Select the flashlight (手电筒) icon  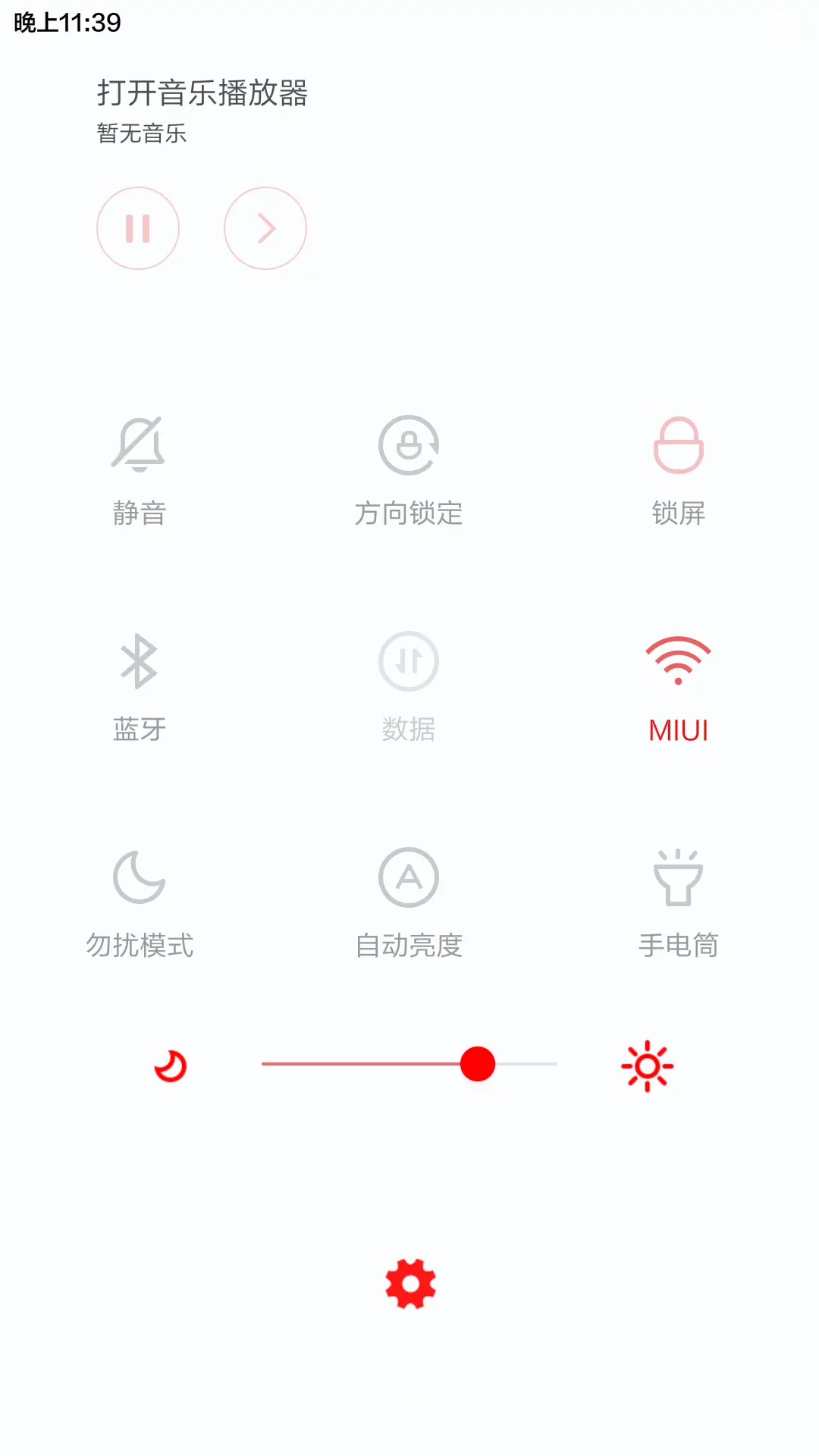click(677, 876)
